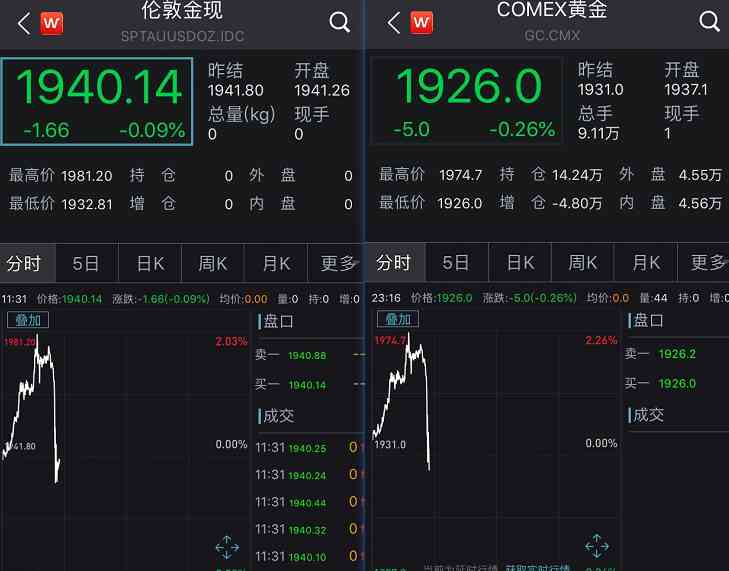Image resolution: width=729 pixels, height=571 pixels.
Task: Switch 伦敦金现 chart to 5日 view
Action: [86, 264]
